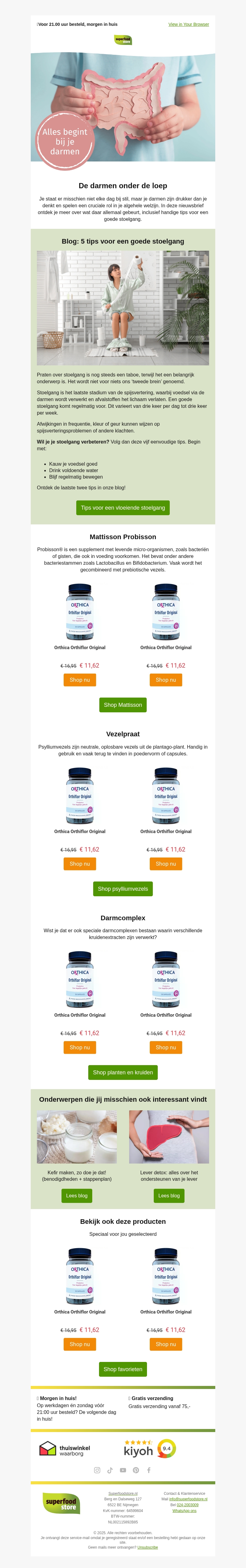Open the Instagram icon
The width and height of the screenshot is (246, 1568).
(97, 1470)
